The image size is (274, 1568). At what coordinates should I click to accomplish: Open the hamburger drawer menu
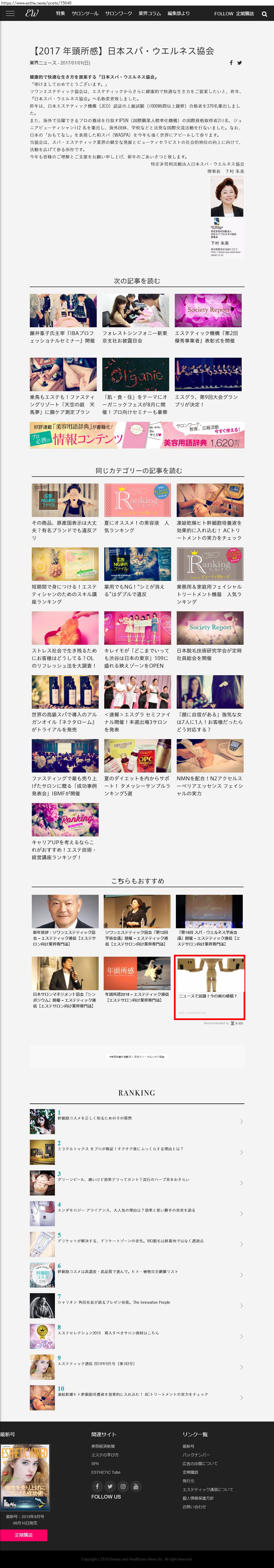point(10,13)
